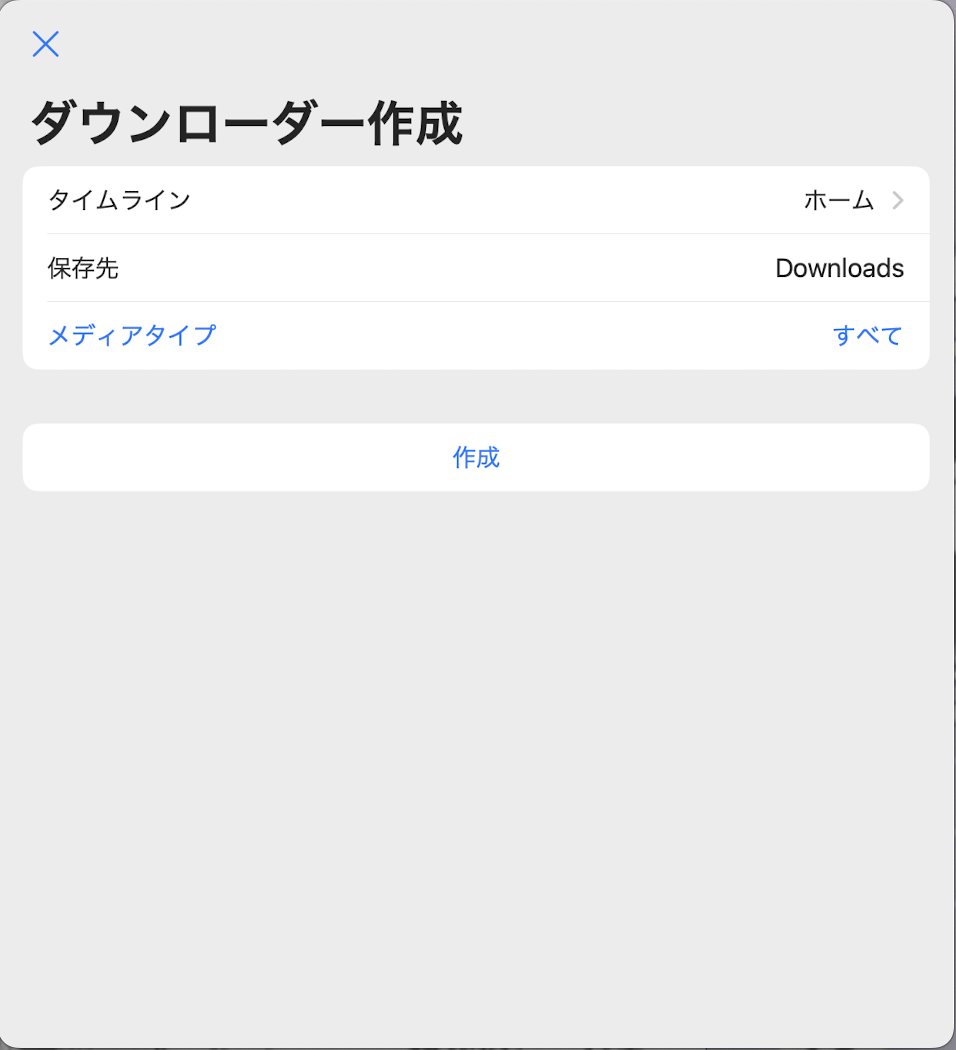The image size is (956, 1050).
Task: Close the ダウンローダー作成 dialog
Action: coord(46,44)
